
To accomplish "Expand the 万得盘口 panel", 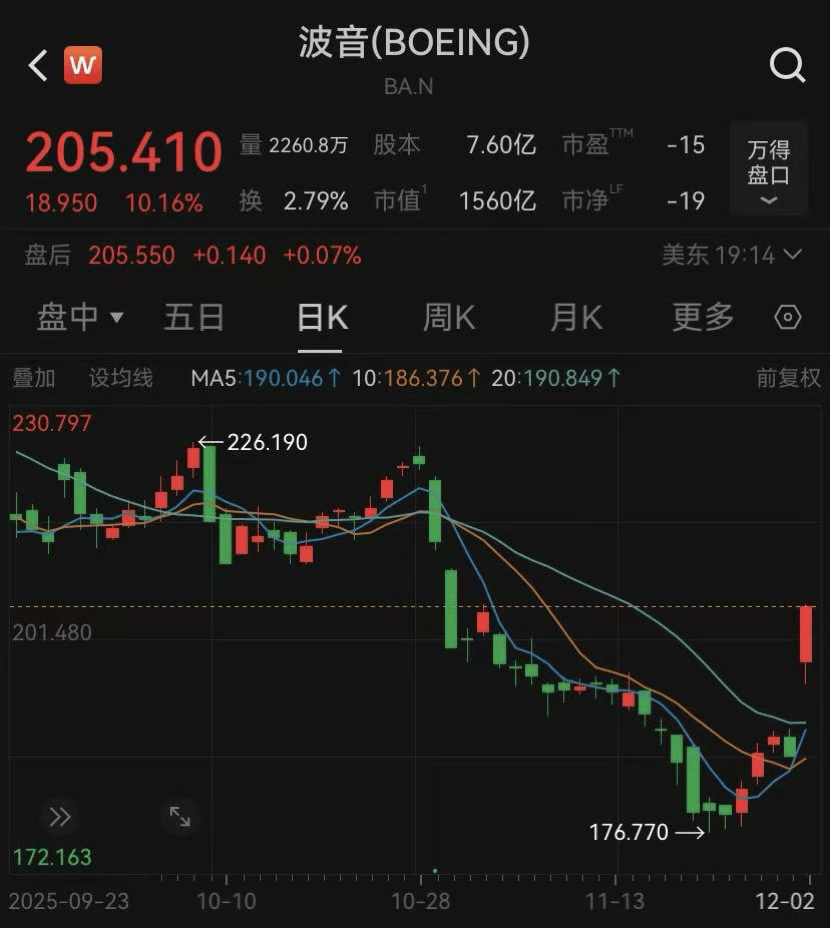I will click(x=768, y=171).
